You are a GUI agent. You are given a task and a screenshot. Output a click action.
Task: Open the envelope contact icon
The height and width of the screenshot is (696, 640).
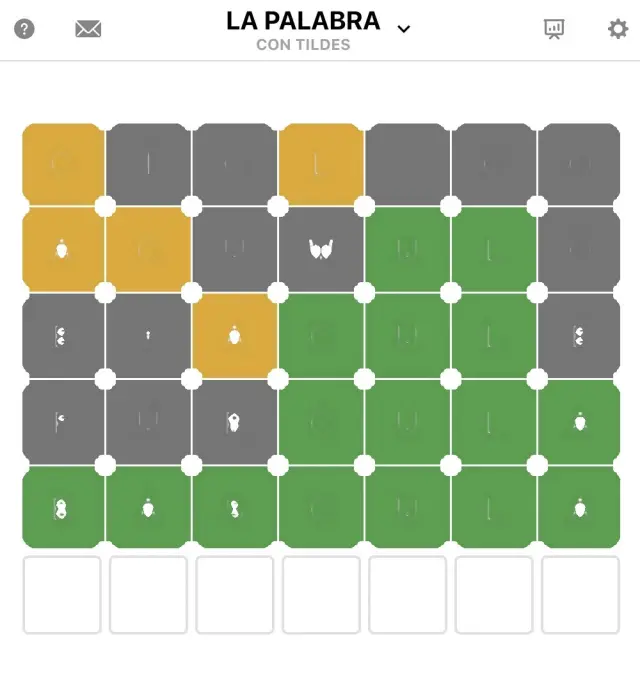[88, 29]
